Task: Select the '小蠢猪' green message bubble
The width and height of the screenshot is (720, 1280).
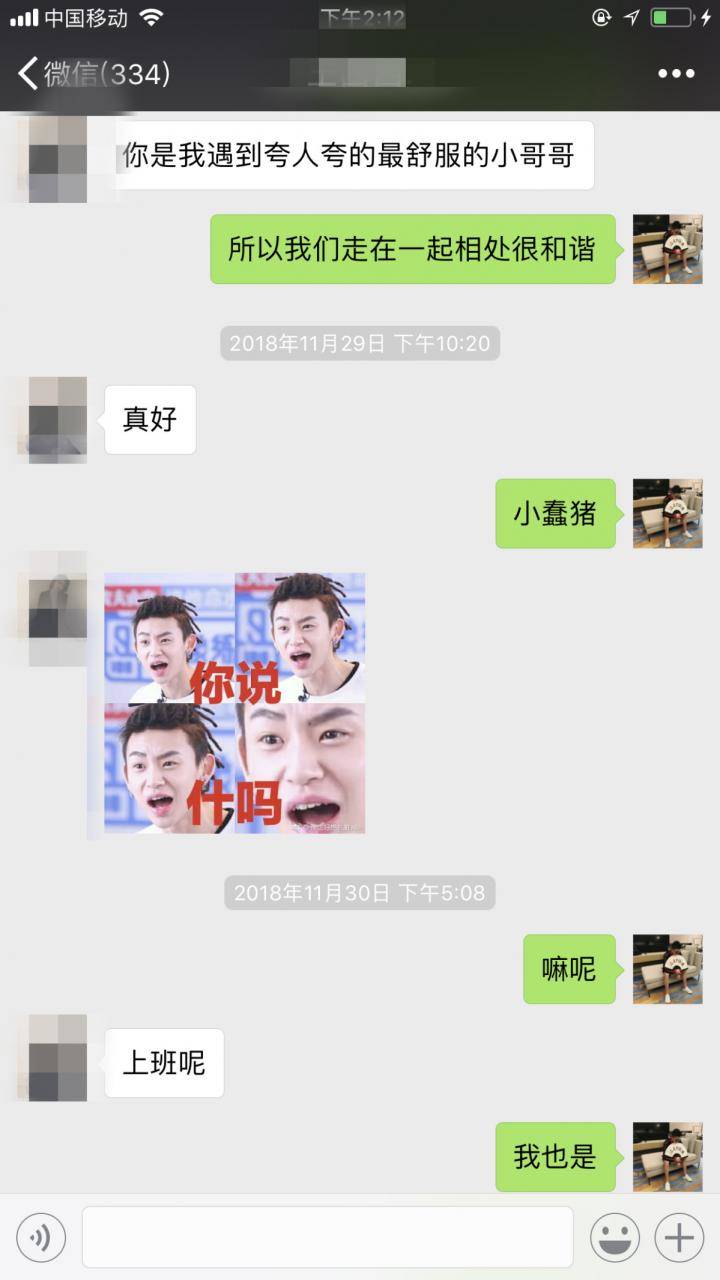Action: click(555, 513)
